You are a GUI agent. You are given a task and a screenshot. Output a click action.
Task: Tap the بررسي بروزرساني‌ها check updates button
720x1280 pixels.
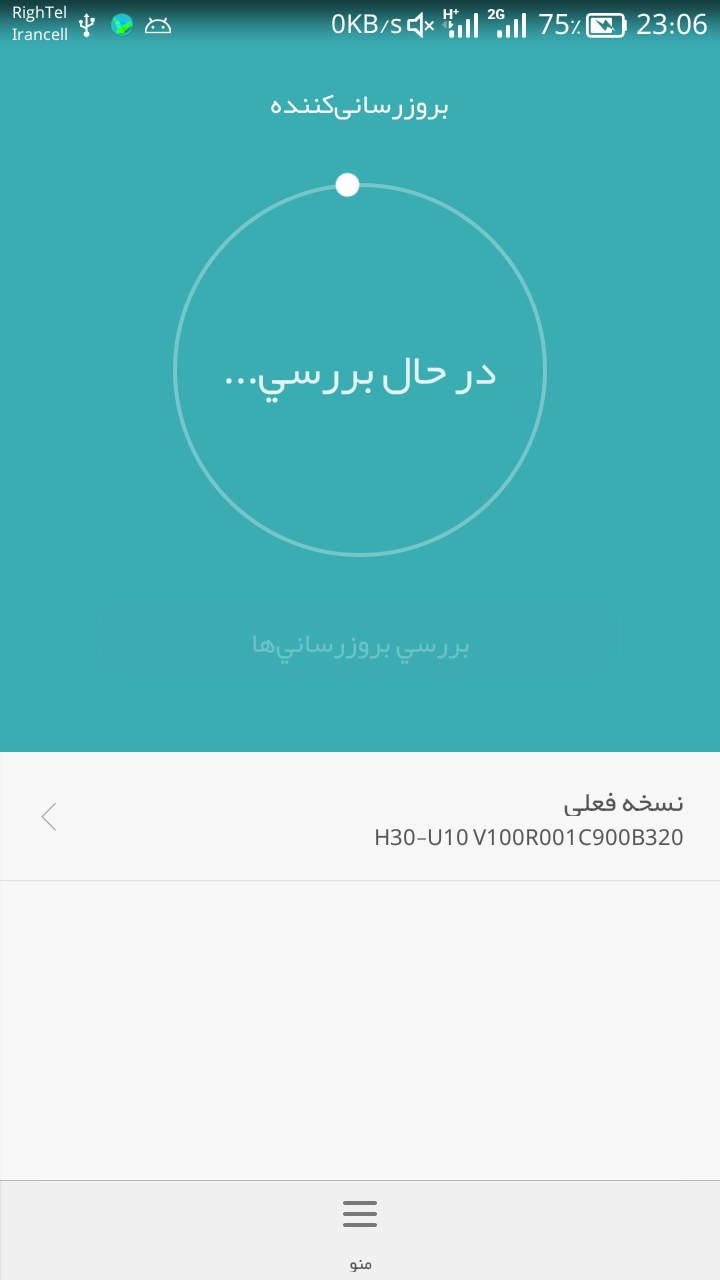(360, 646)
